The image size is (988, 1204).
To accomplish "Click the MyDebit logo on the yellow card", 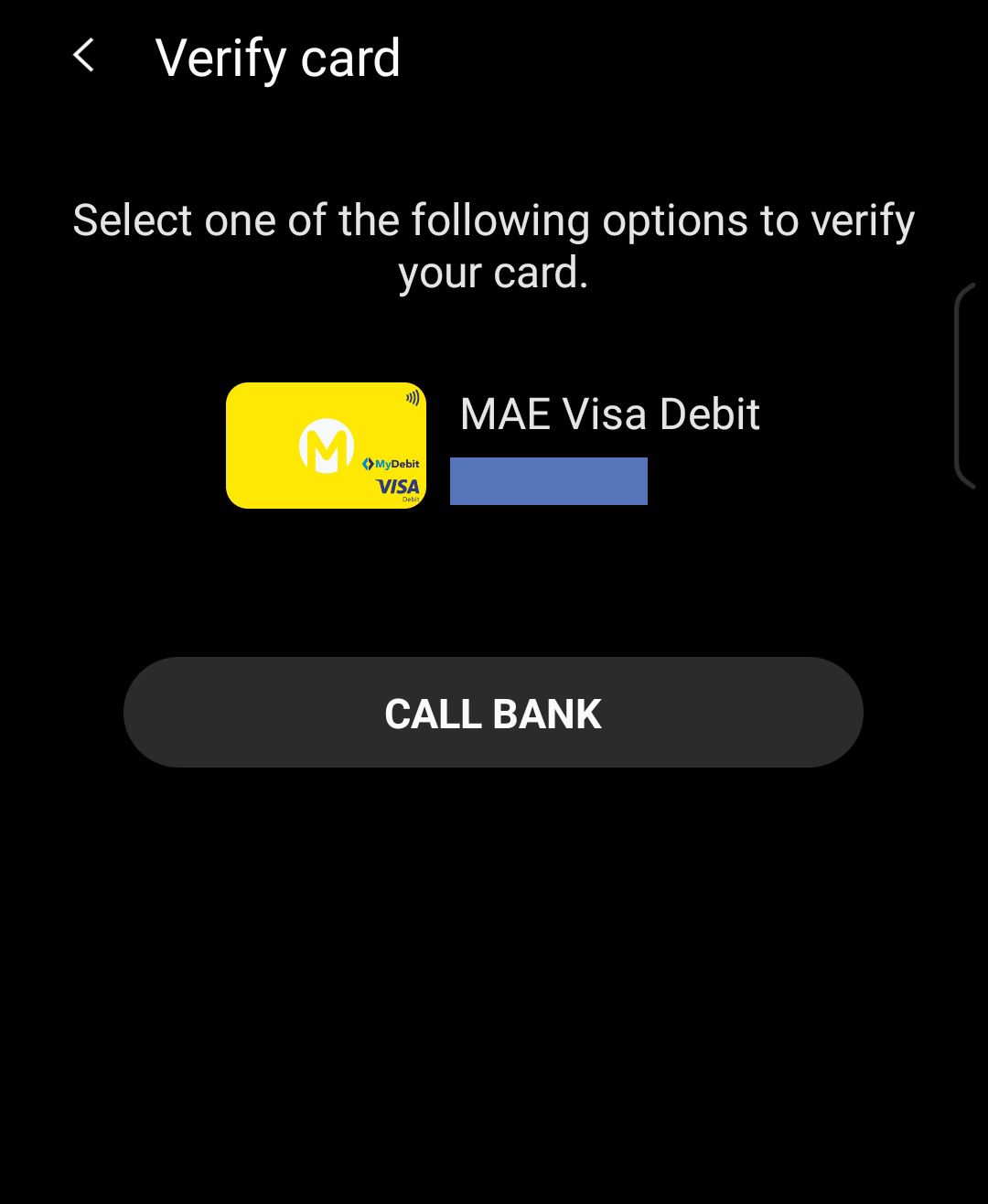I will [x=389, y=462].
